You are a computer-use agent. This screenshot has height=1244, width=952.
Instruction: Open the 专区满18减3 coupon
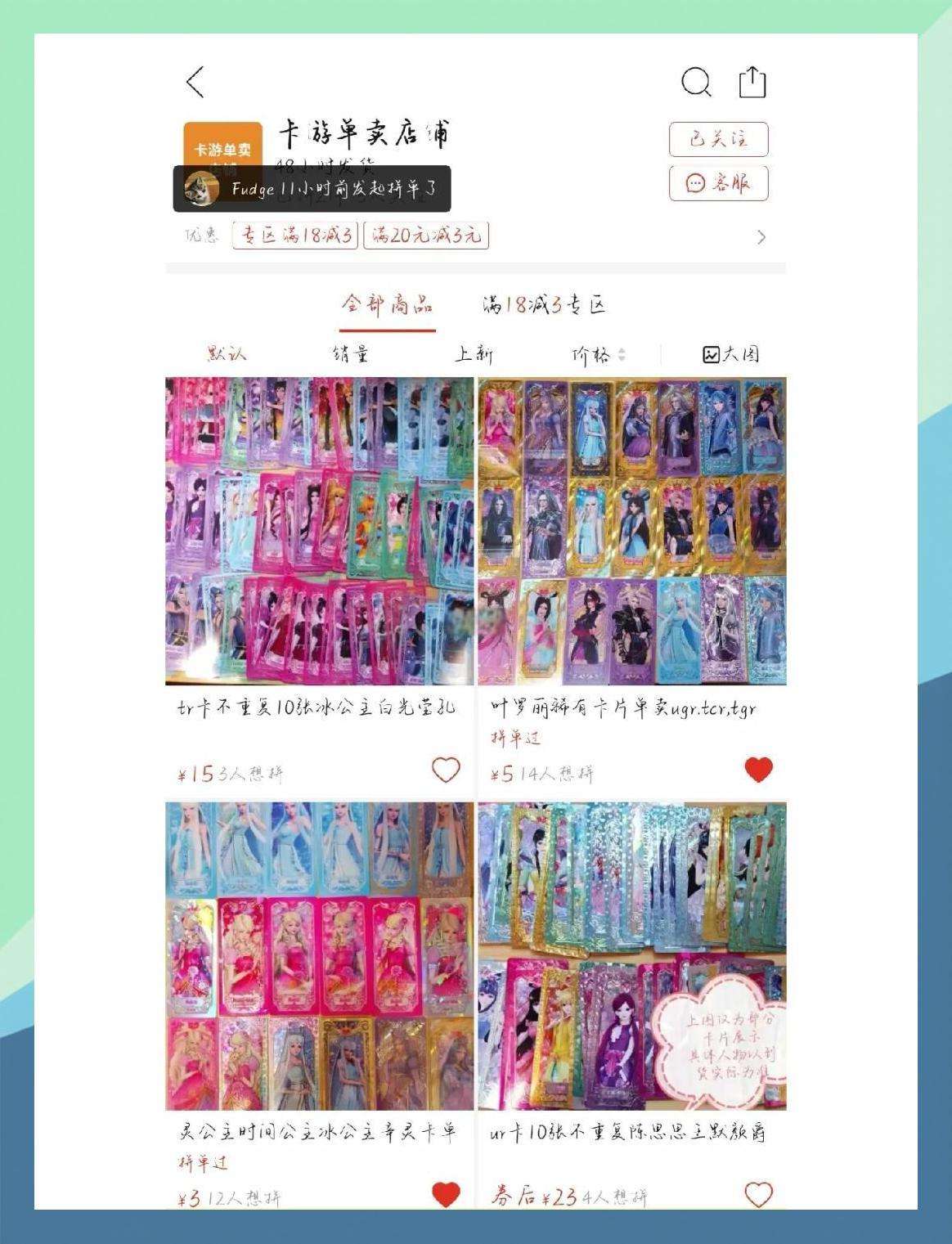click(295, 236)
